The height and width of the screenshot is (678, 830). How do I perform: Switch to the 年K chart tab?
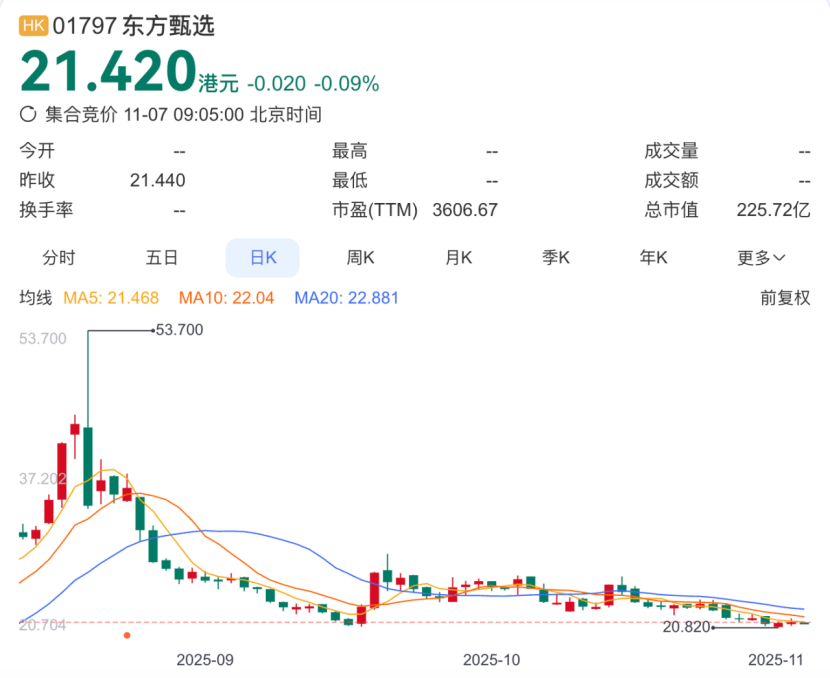[653, 258]
